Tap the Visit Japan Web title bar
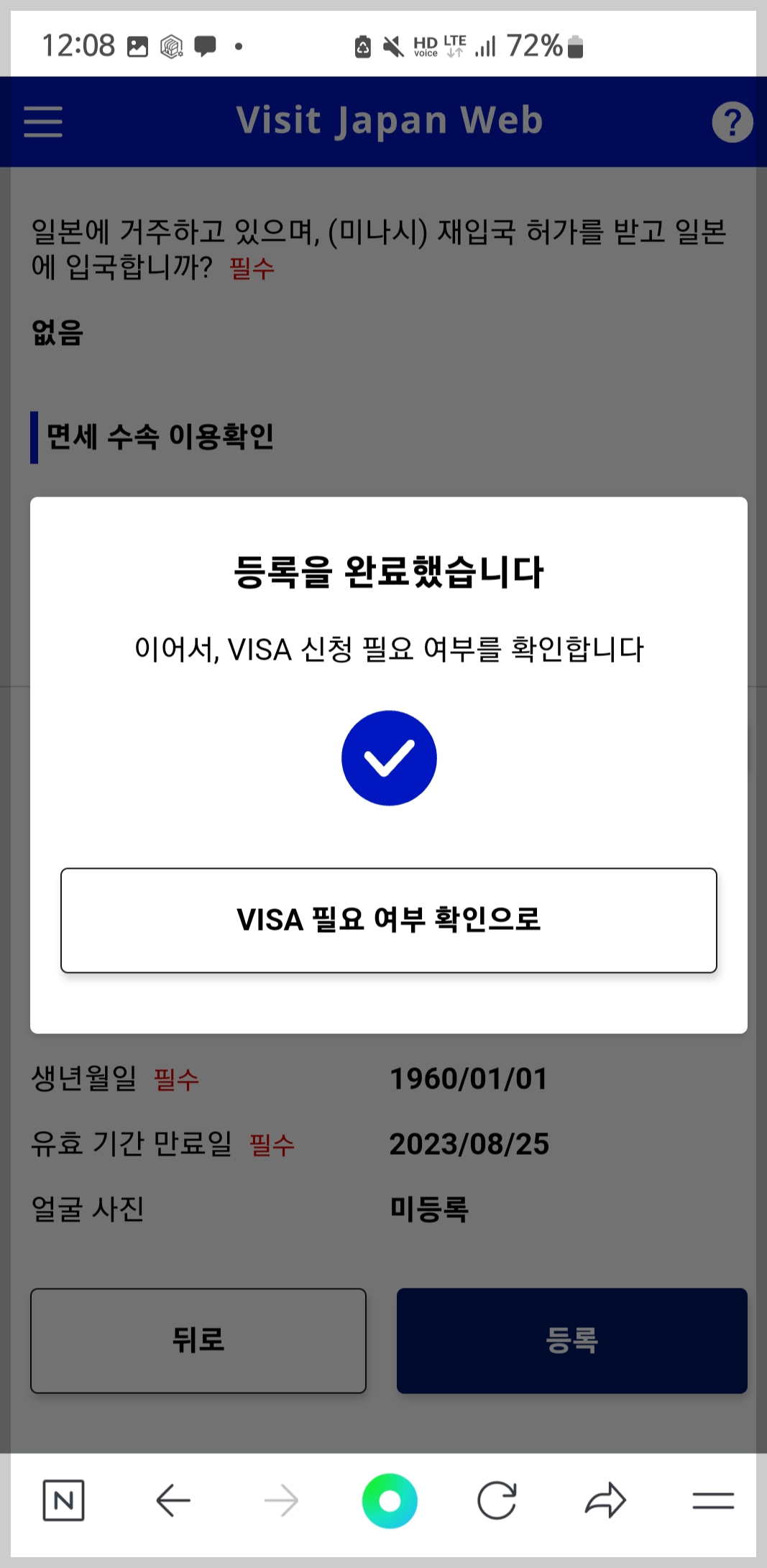The image size is (767, 1568). (389, 121)
